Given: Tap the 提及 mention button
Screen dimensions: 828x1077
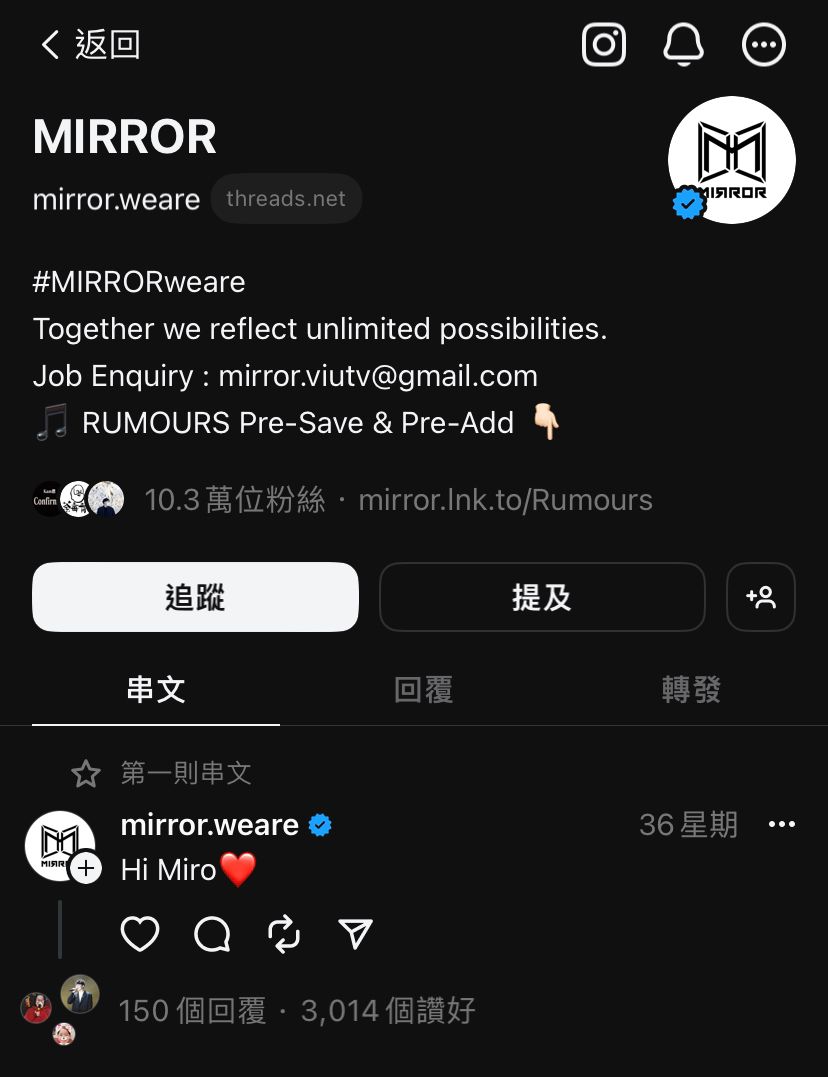Looking at the screenshot, I should click(541, 597).
